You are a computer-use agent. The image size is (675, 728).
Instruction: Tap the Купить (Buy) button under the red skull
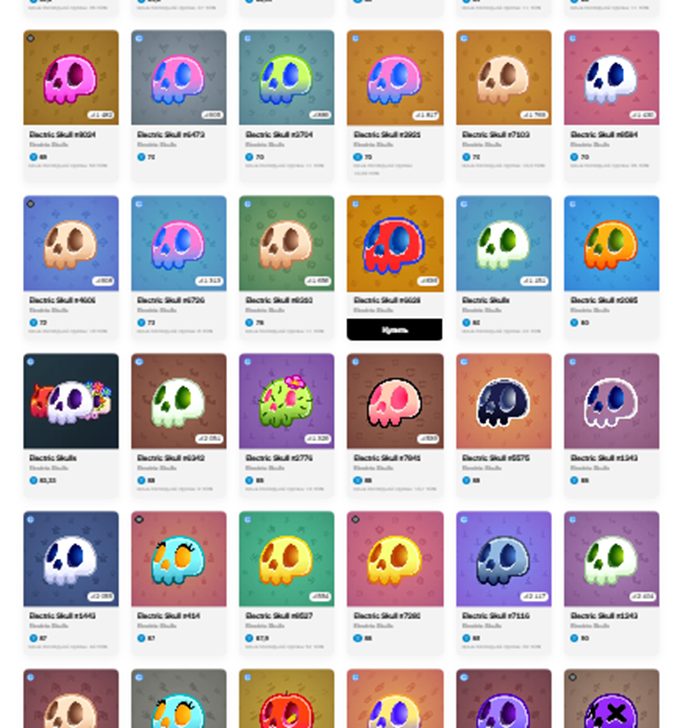point(394,329)
